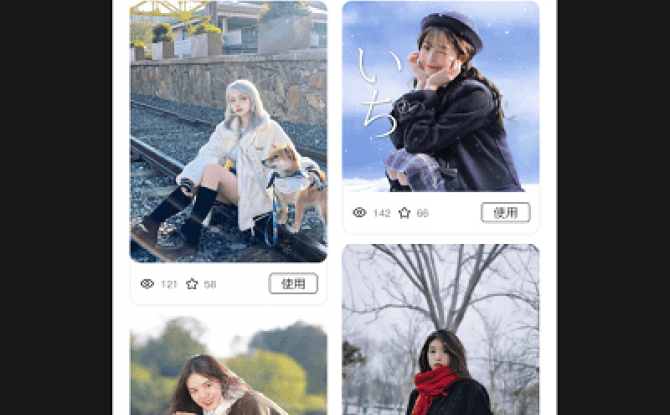The height and width of the screenshot is (415, 670).
Task: Favorite the card with 66 stars
Action: 405,213
